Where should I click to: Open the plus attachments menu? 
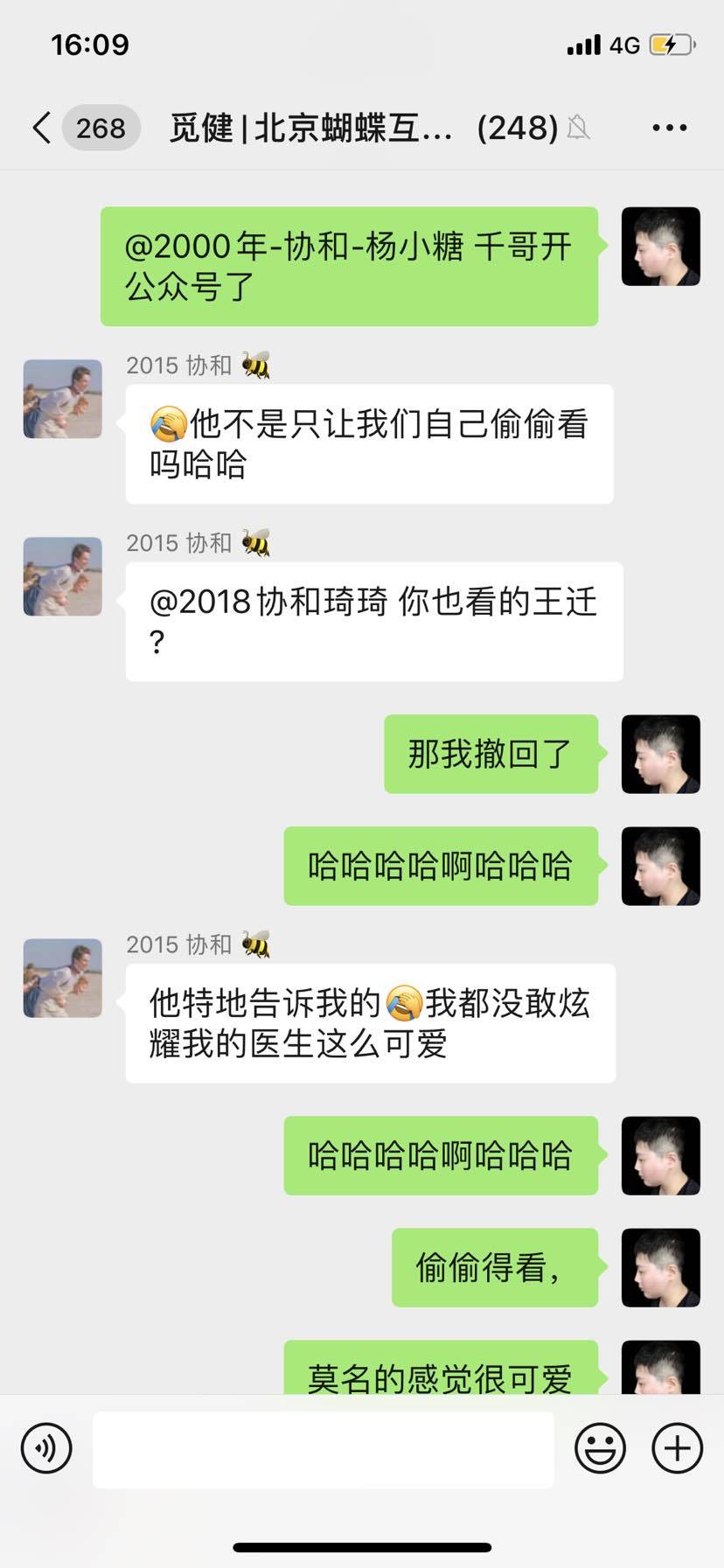click(x=677, y=1449)
